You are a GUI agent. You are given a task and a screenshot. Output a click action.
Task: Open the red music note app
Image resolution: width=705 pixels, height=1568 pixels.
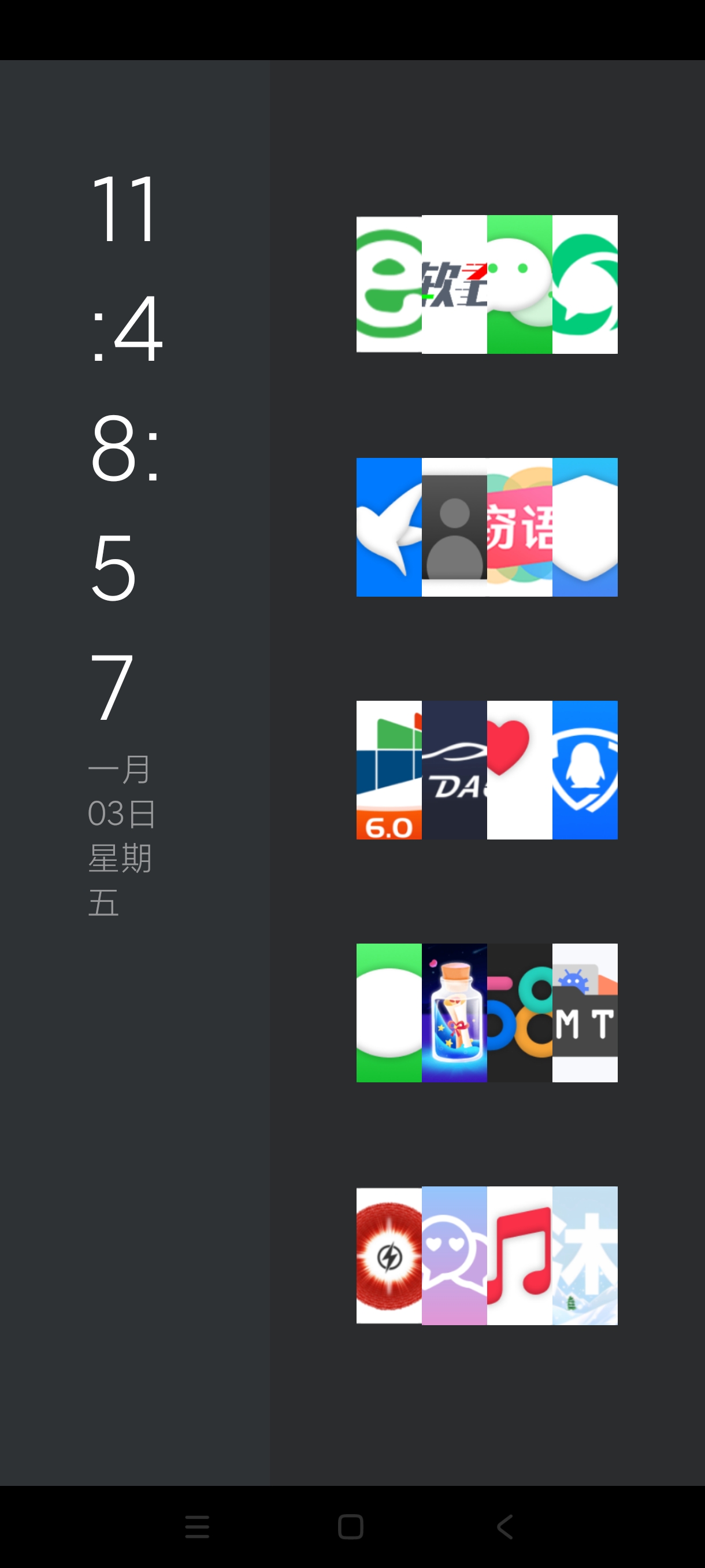point(520,1256)
